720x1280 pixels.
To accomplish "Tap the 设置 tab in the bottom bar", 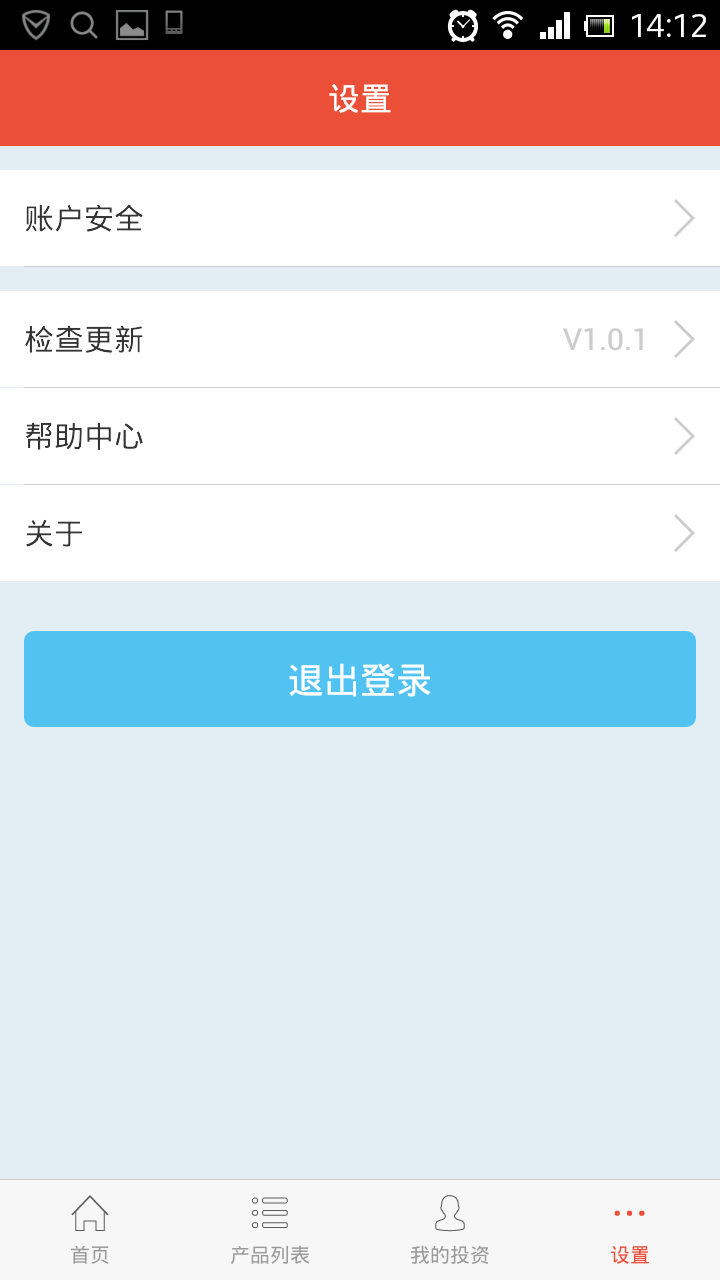I will 630,1230.
